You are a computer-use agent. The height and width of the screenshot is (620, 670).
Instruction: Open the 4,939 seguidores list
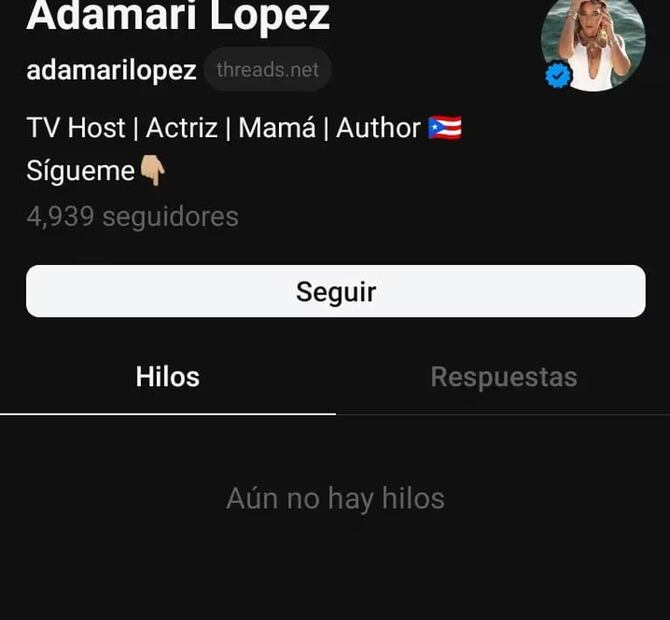(x=132, y=216)
